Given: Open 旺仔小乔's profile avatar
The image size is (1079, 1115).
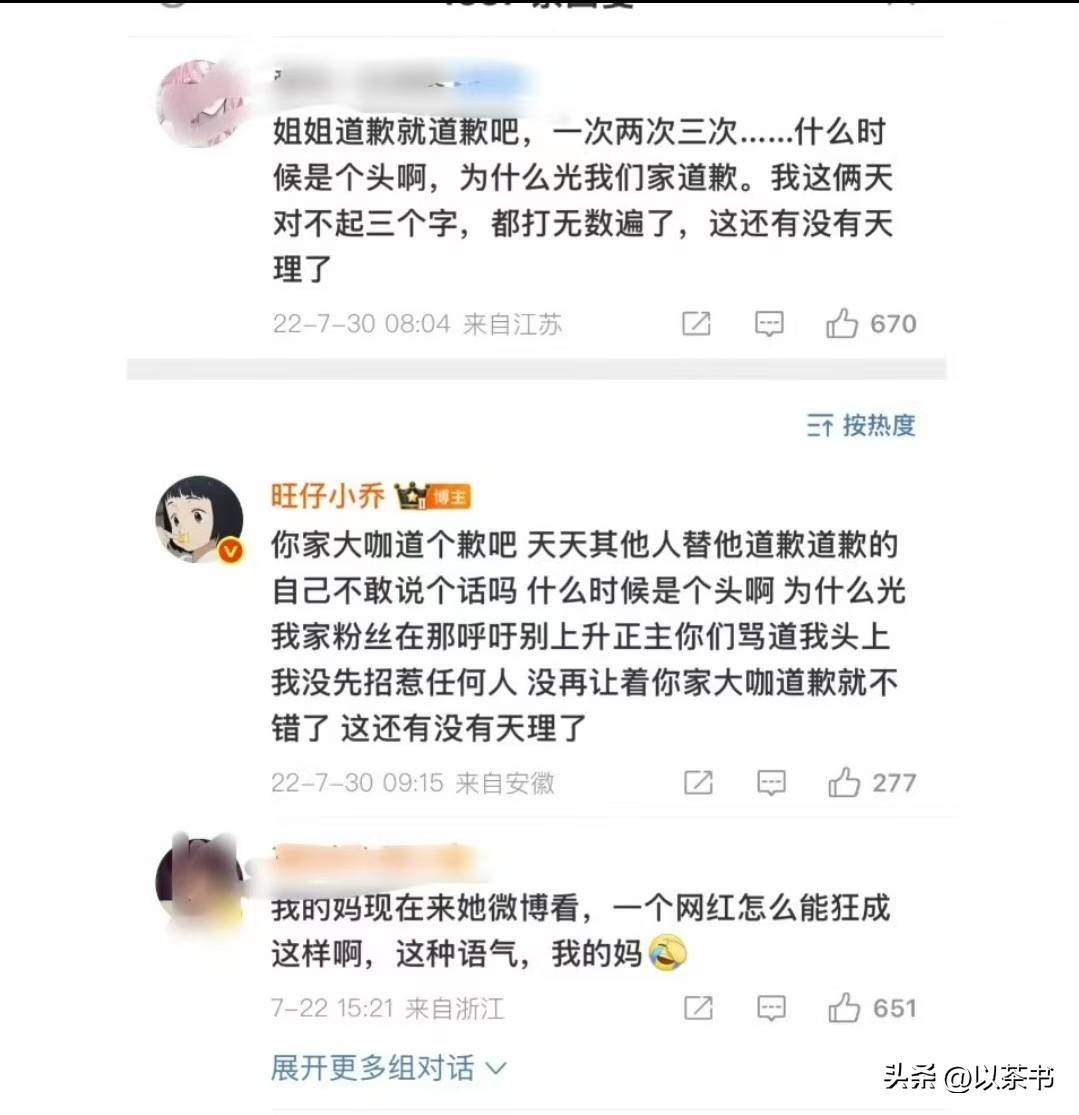Looking at the screenshot, I should point(200,520).
